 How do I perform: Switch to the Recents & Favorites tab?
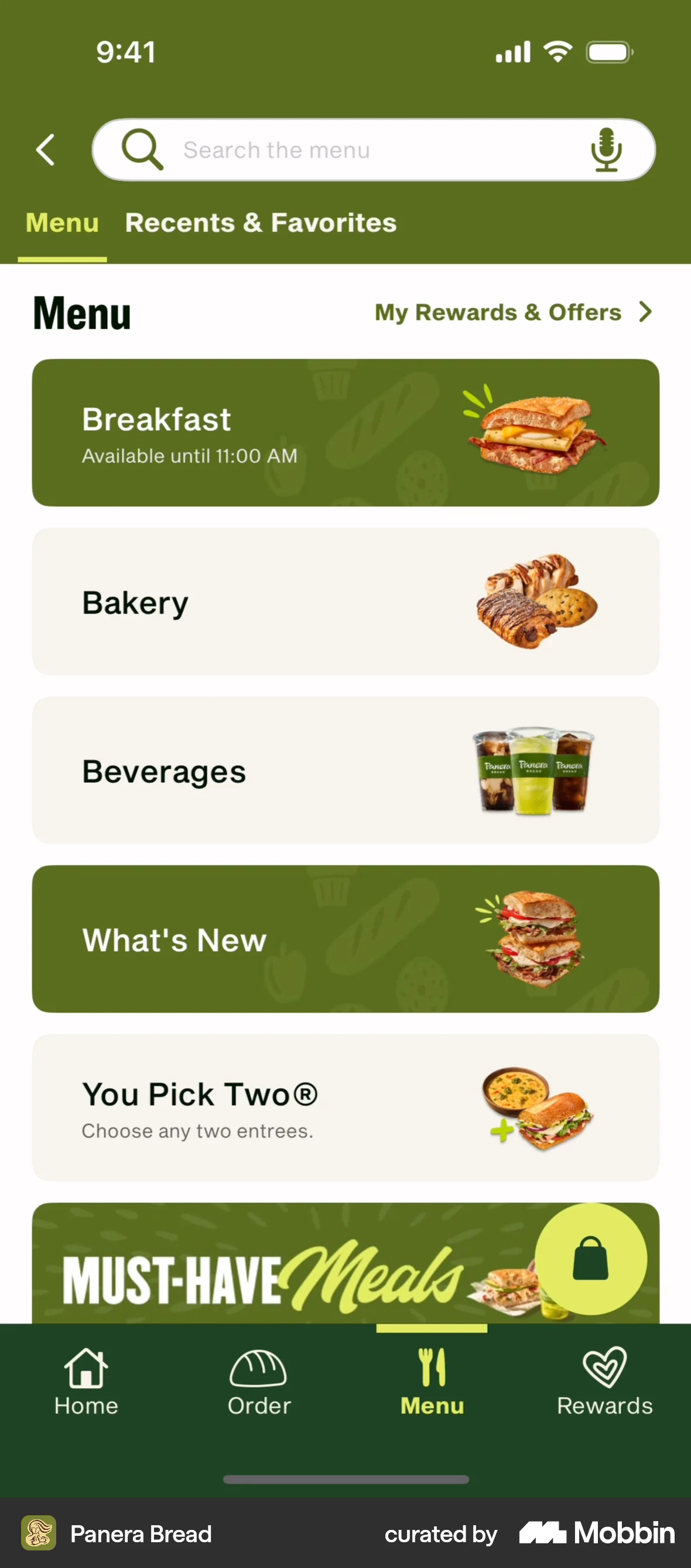point(261,223)
